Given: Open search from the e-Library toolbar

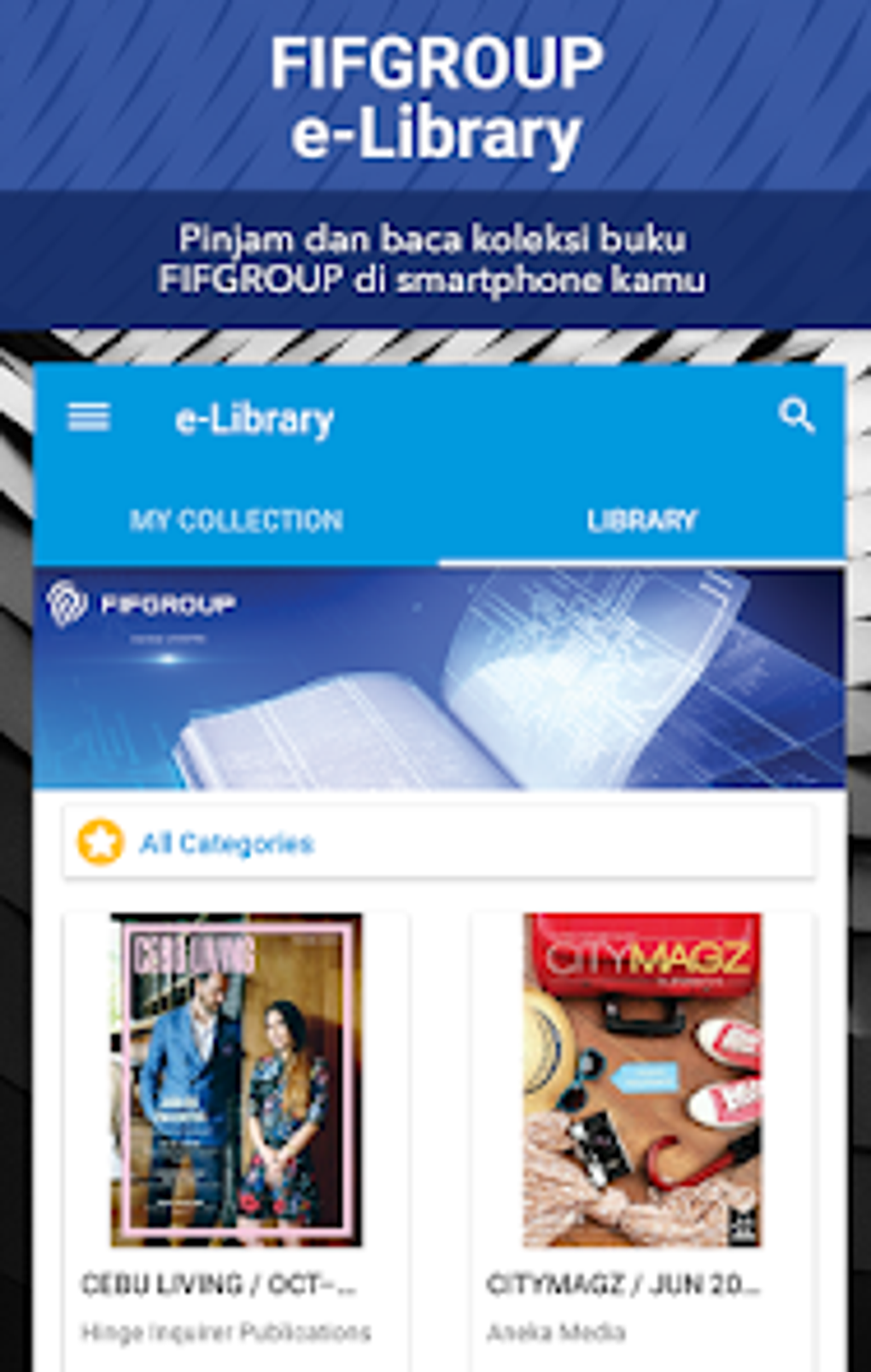Looking at the screenshot, I should click(x=796, y=416).
